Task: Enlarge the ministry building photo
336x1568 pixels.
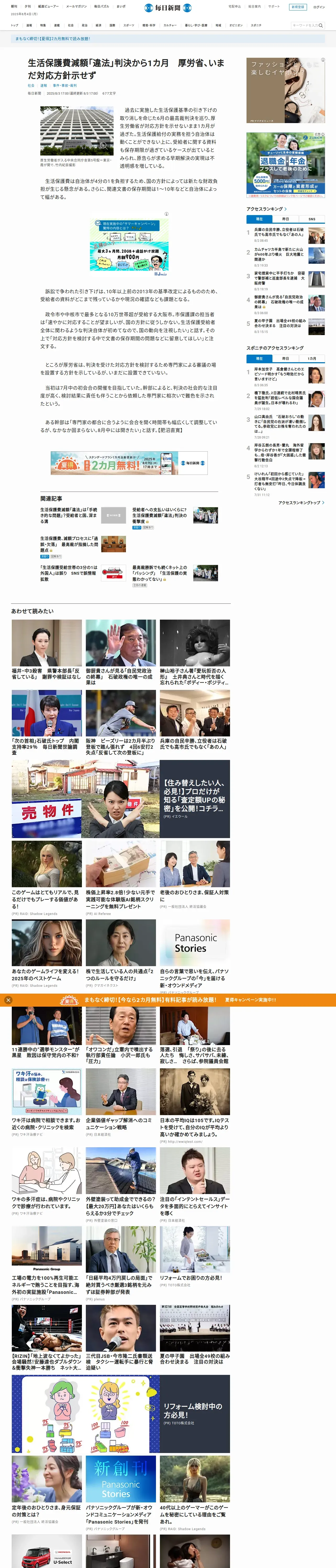Action: (104, 146)
